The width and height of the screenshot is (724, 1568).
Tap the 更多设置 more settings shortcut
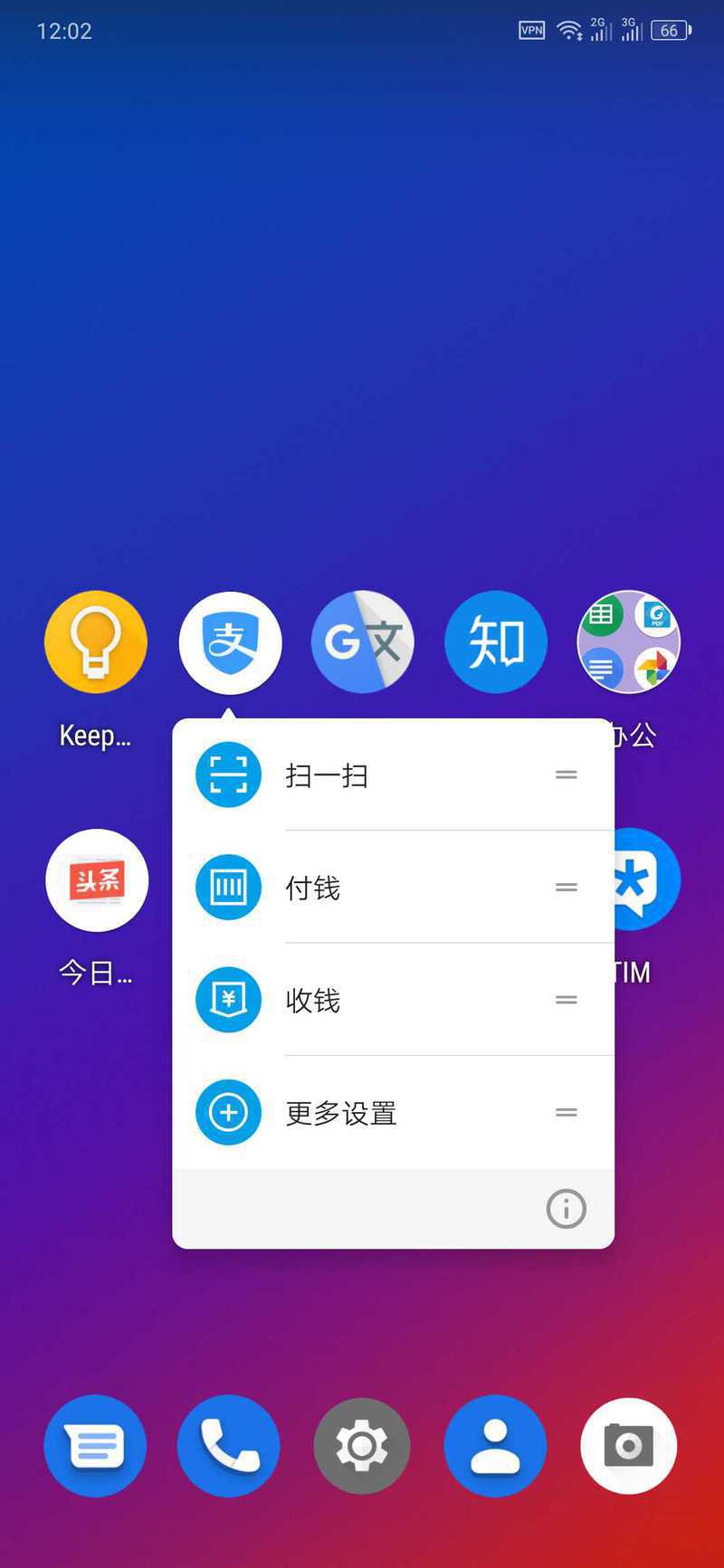click(393, 1112)
